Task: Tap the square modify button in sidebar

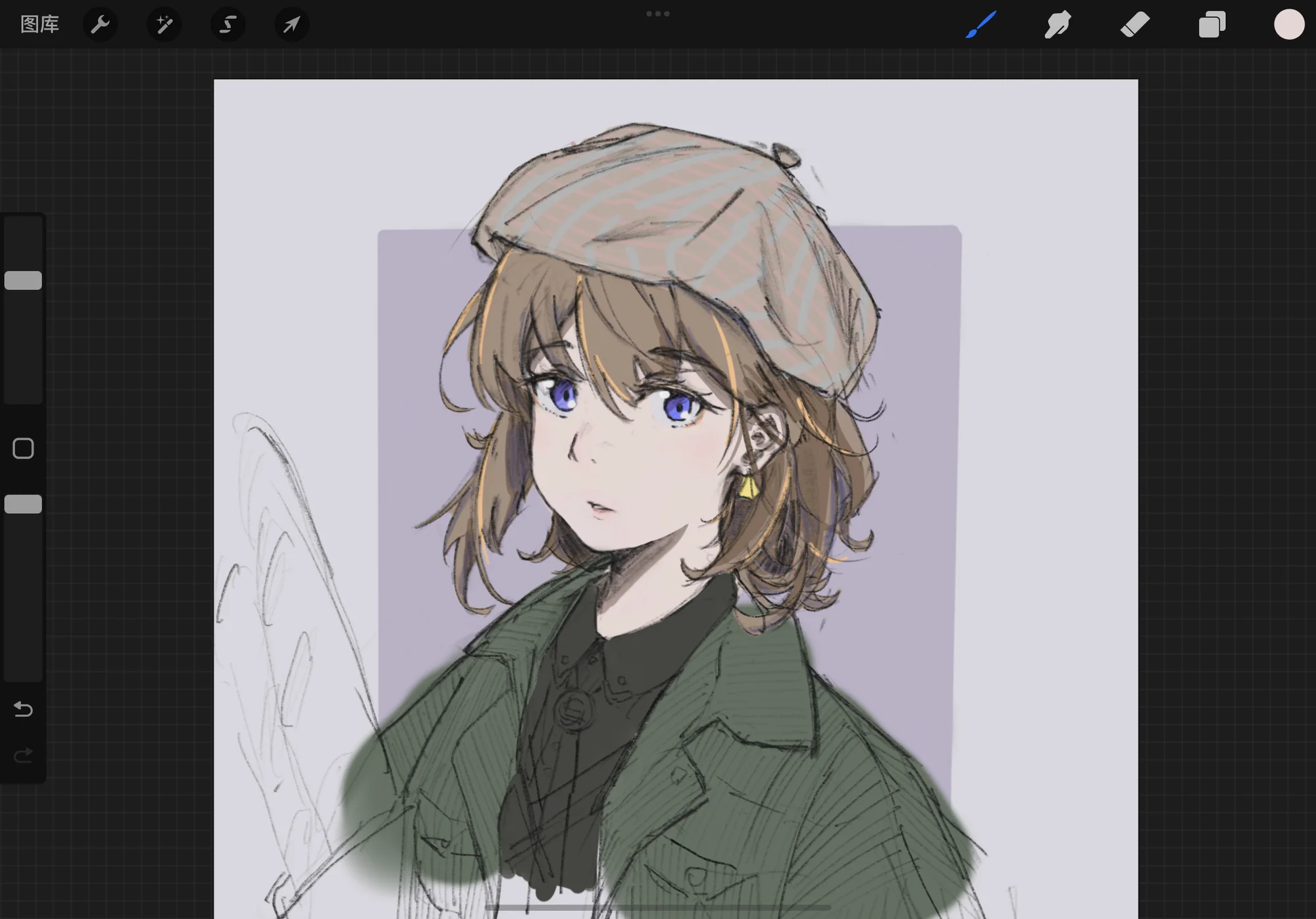Action: [x=23, y=449]
